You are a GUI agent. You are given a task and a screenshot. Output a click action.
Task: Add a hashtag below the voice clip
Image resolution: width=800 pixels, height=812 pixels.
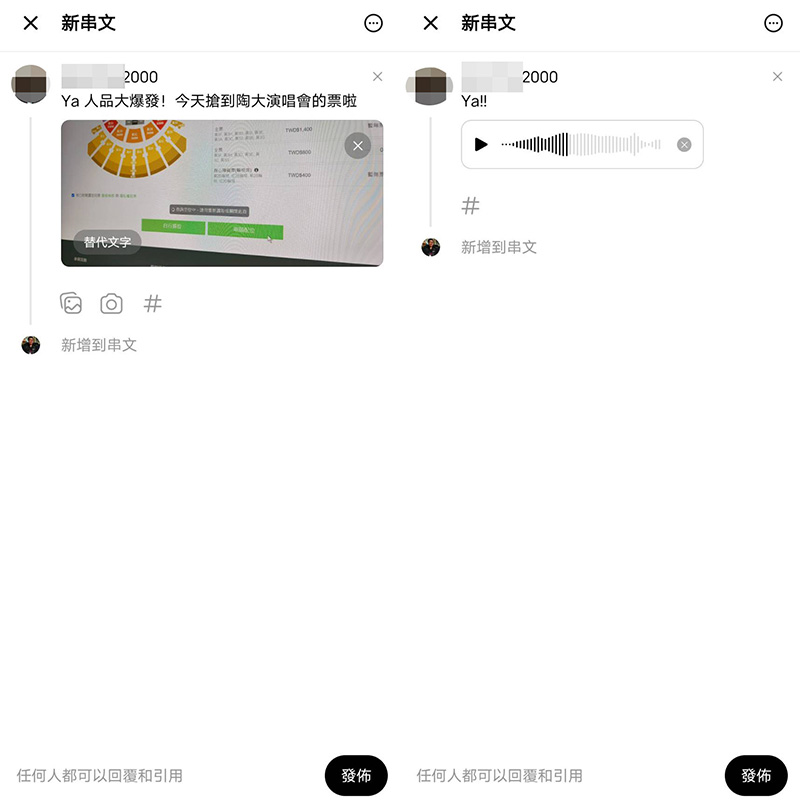[x=470, y=206]
